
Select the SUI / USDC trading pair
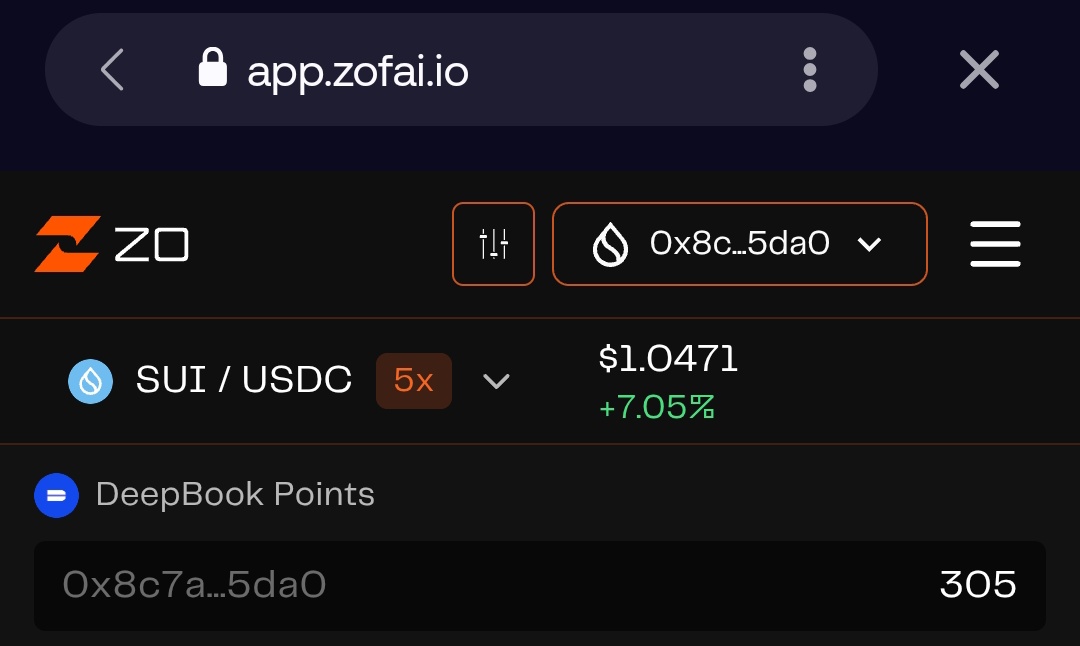[x=243, y=380]
